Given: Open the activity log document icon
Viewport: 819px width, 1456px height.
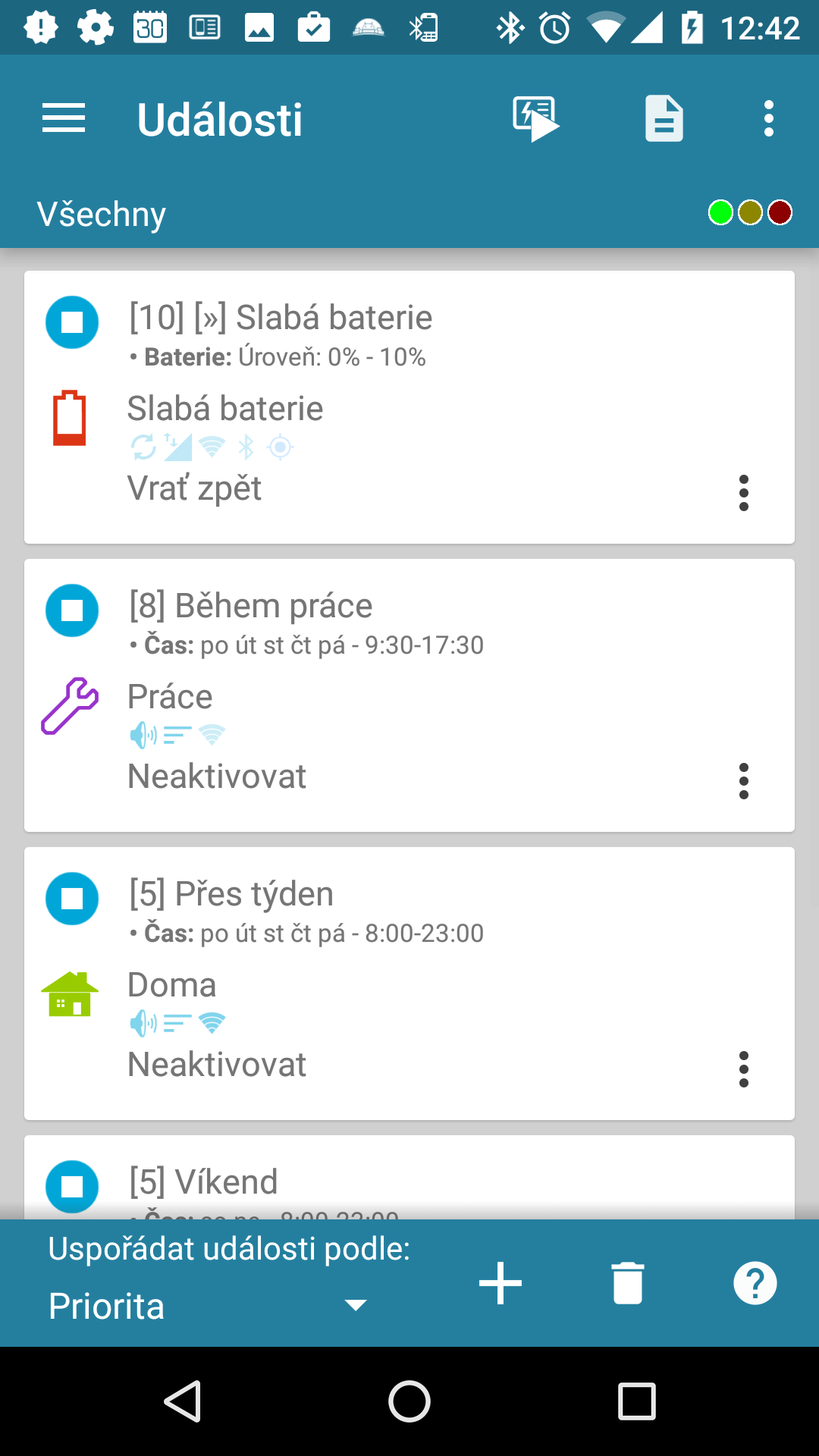Looking at the screenshot, I should tap(664, 119).
